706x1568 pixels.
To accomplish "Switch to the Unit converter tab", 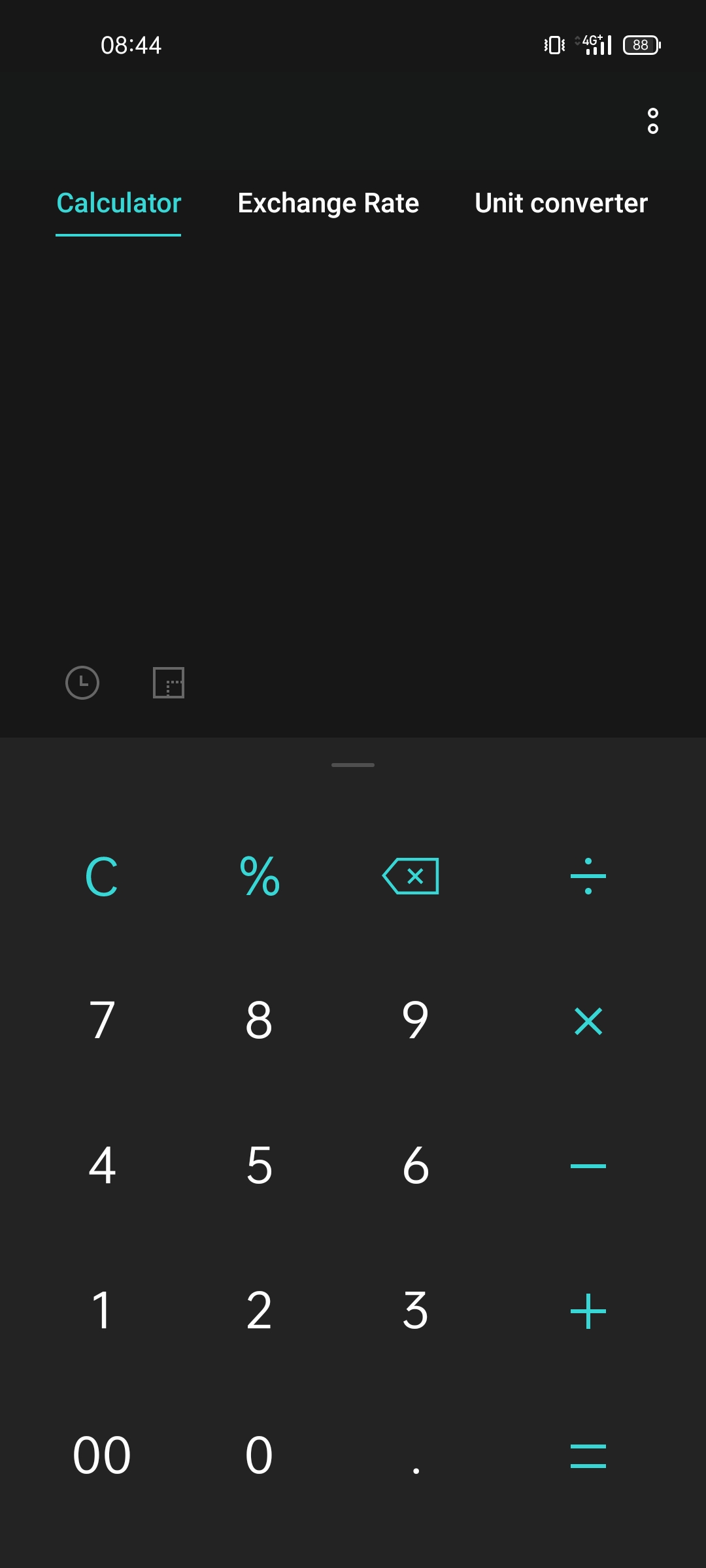I will coord(561,203).
